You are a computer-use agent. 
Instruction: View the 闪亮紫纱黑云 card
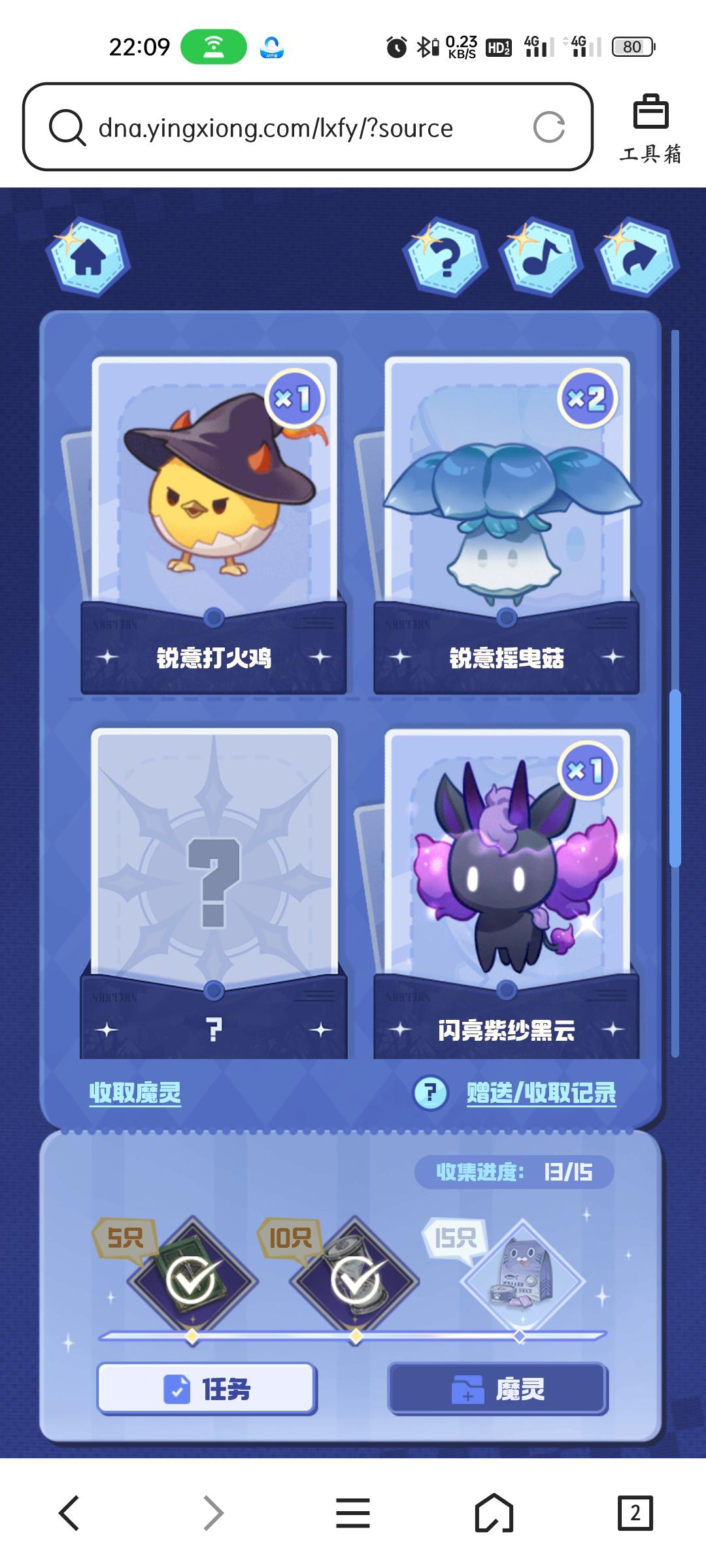pos(507,889)
